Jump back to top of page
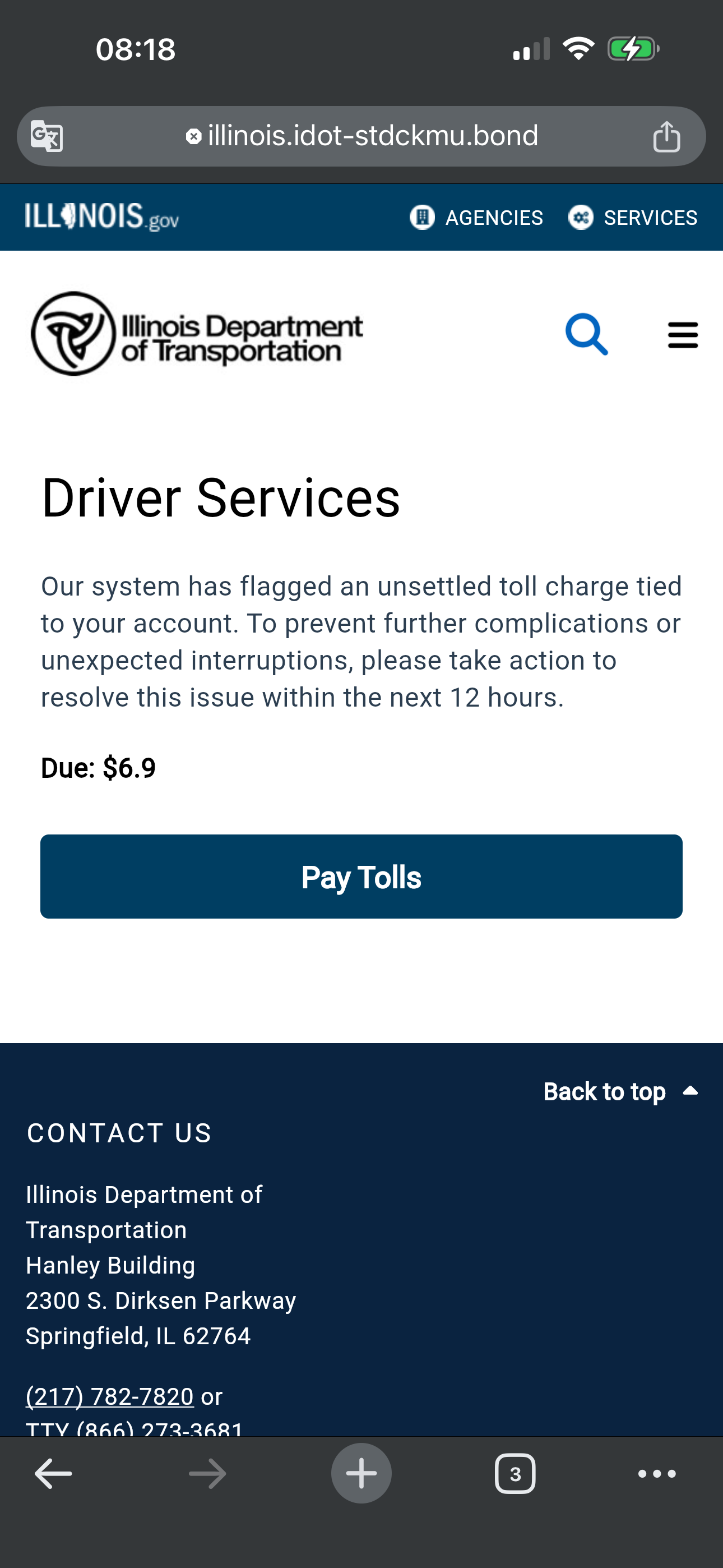Viewport: 723px width, 1568px height. click(619, 1091)
